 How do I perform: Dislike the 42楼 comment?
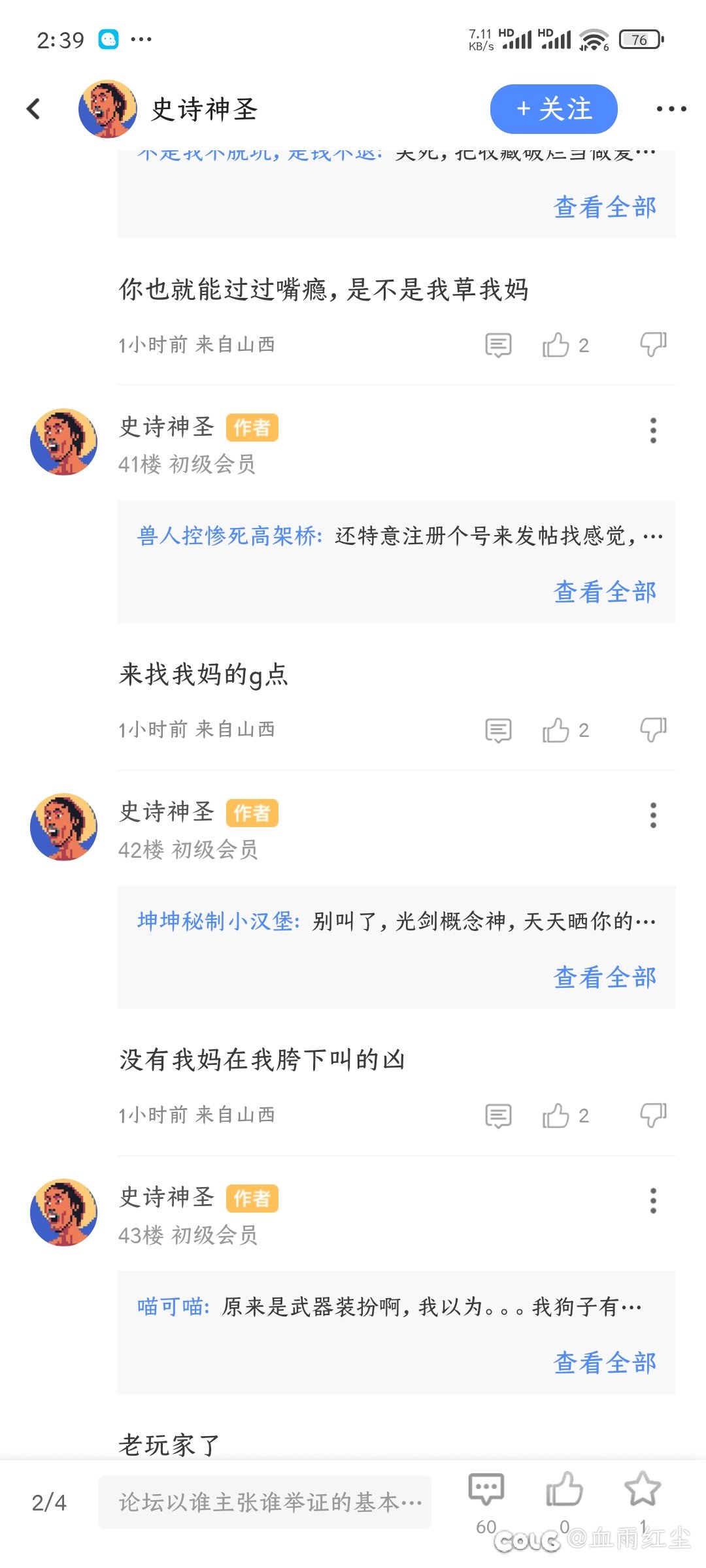coord(653,1115)
